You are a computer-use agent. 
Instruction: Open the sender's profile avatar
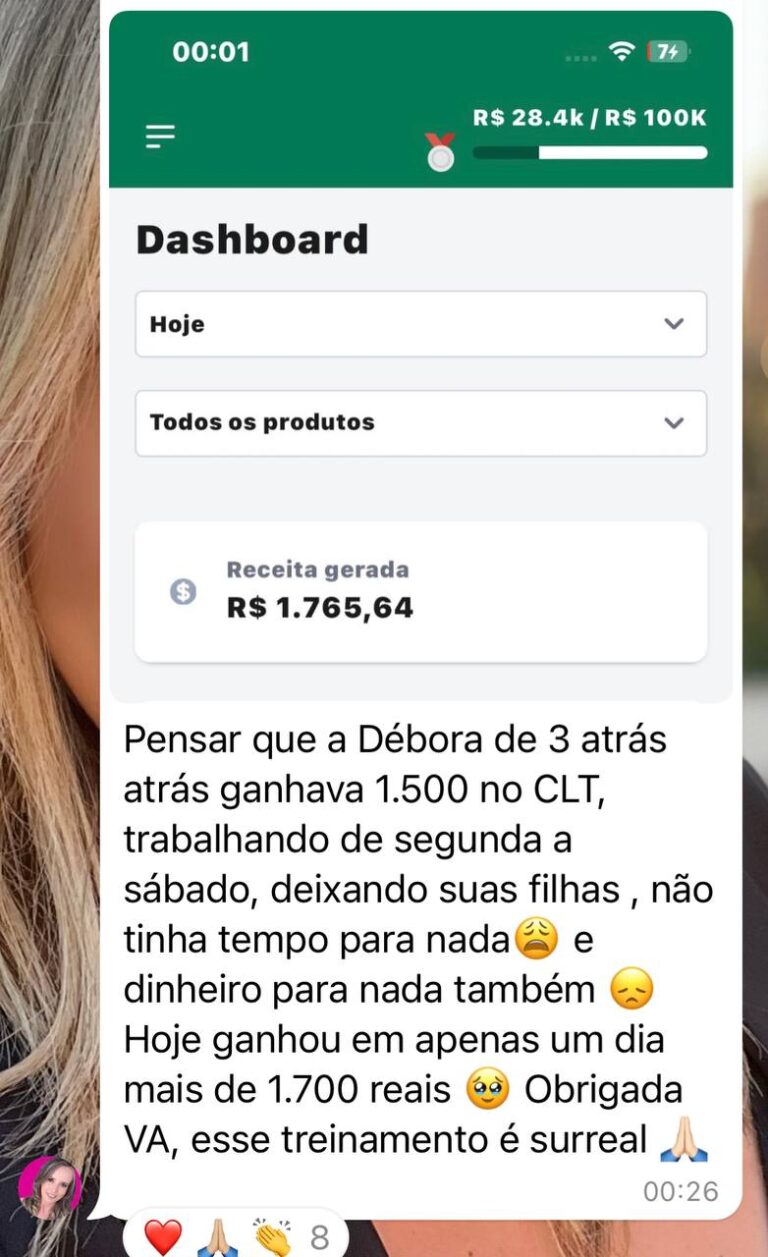49,1187
